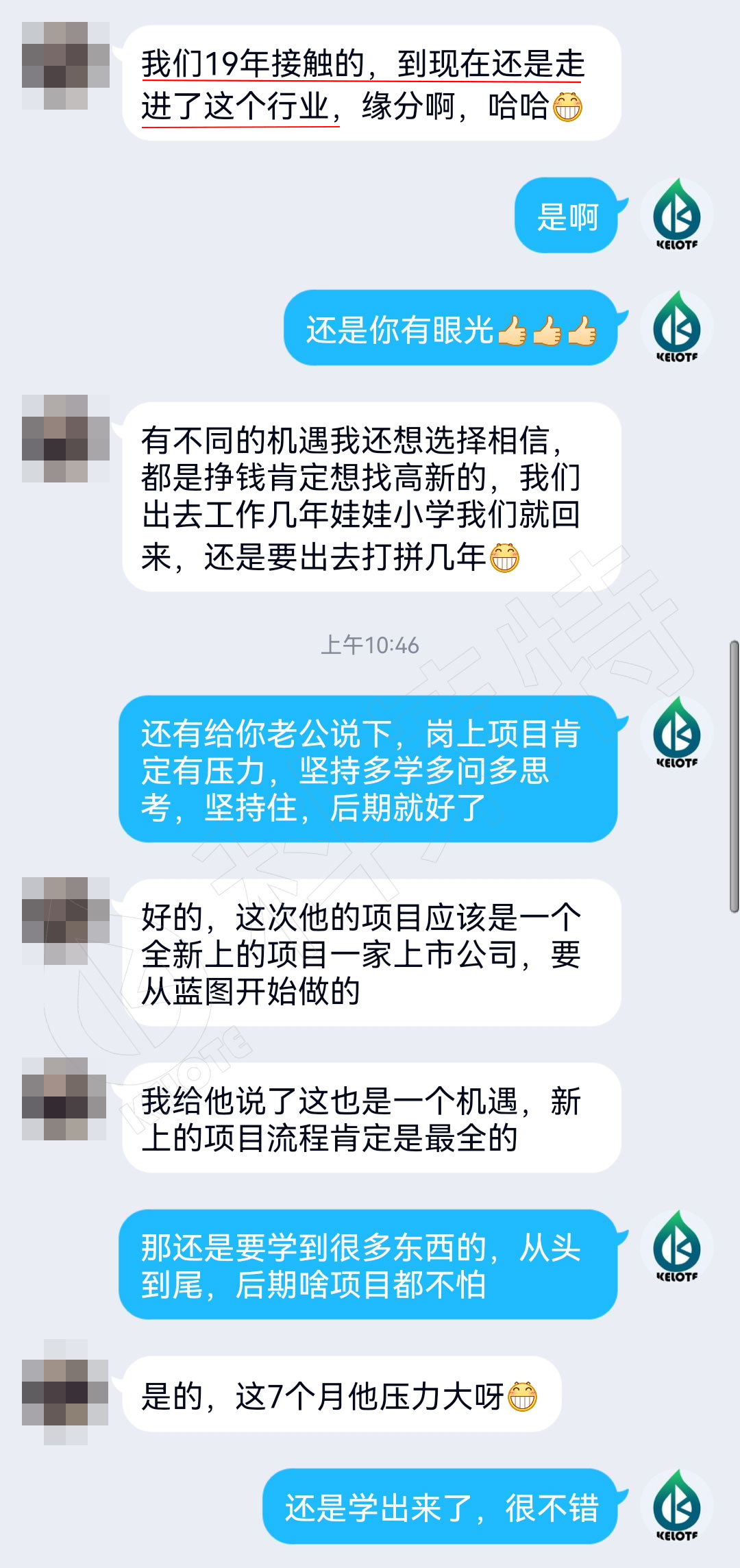
Task: Open the contact avatar beside '有不同的机遇'
Action: tap(66, 439)
